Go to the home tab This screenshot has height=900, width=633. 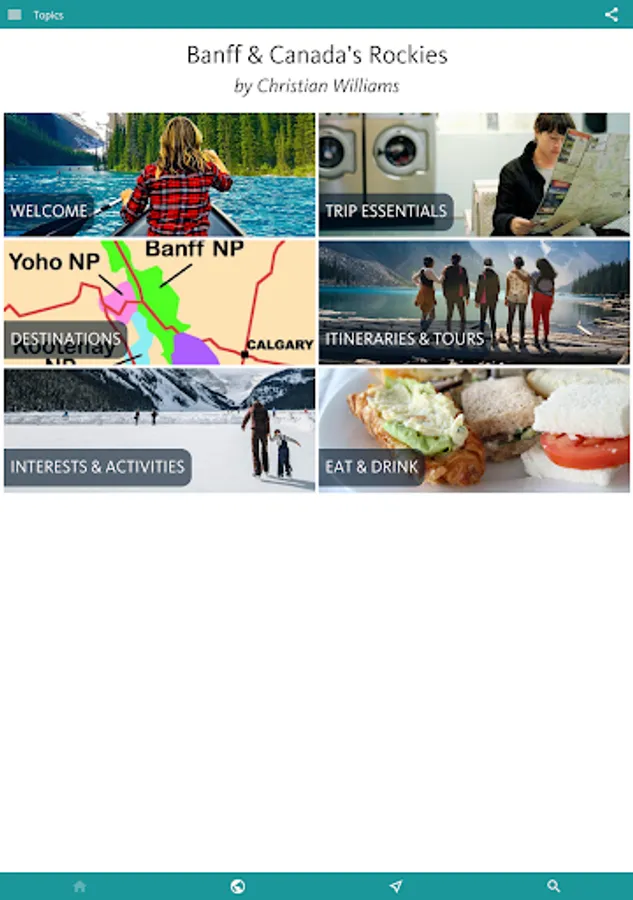click(80, 886)
